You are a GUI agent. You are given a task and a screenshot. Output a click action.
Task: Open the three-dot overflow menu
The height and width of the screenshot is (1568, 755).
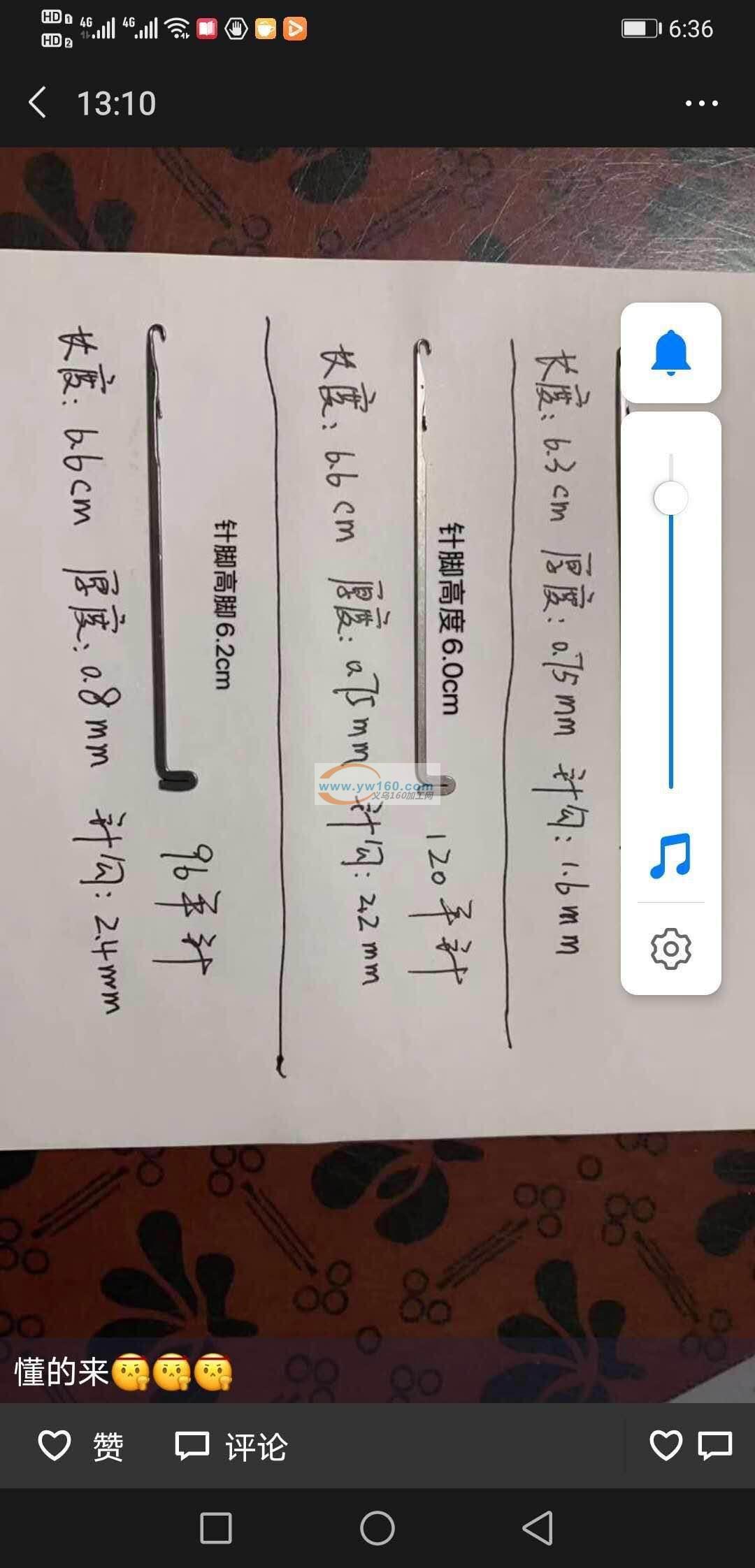tap(701, 103)
